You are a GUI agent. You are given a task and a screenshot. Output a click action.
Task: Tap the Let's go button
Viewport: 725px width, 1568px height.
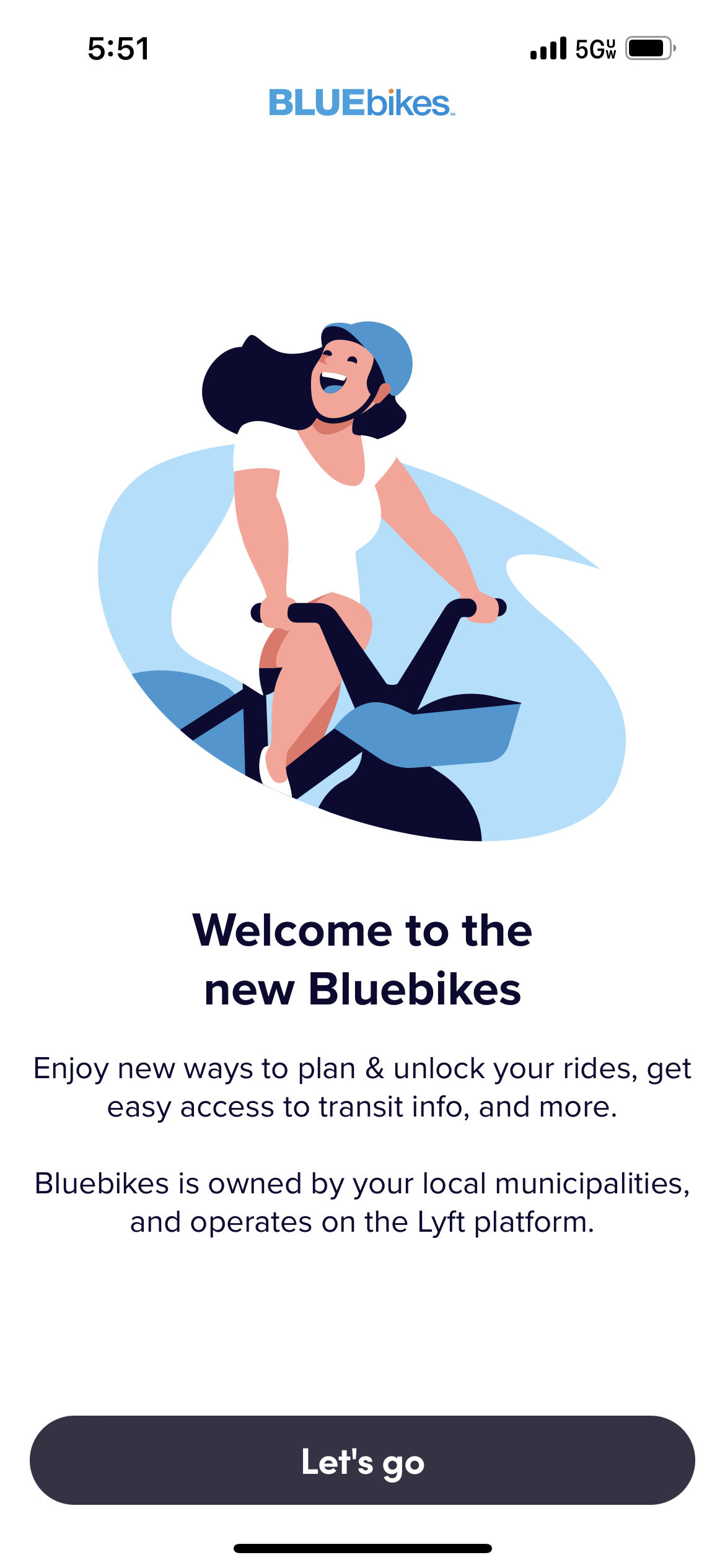point(362,1460)
